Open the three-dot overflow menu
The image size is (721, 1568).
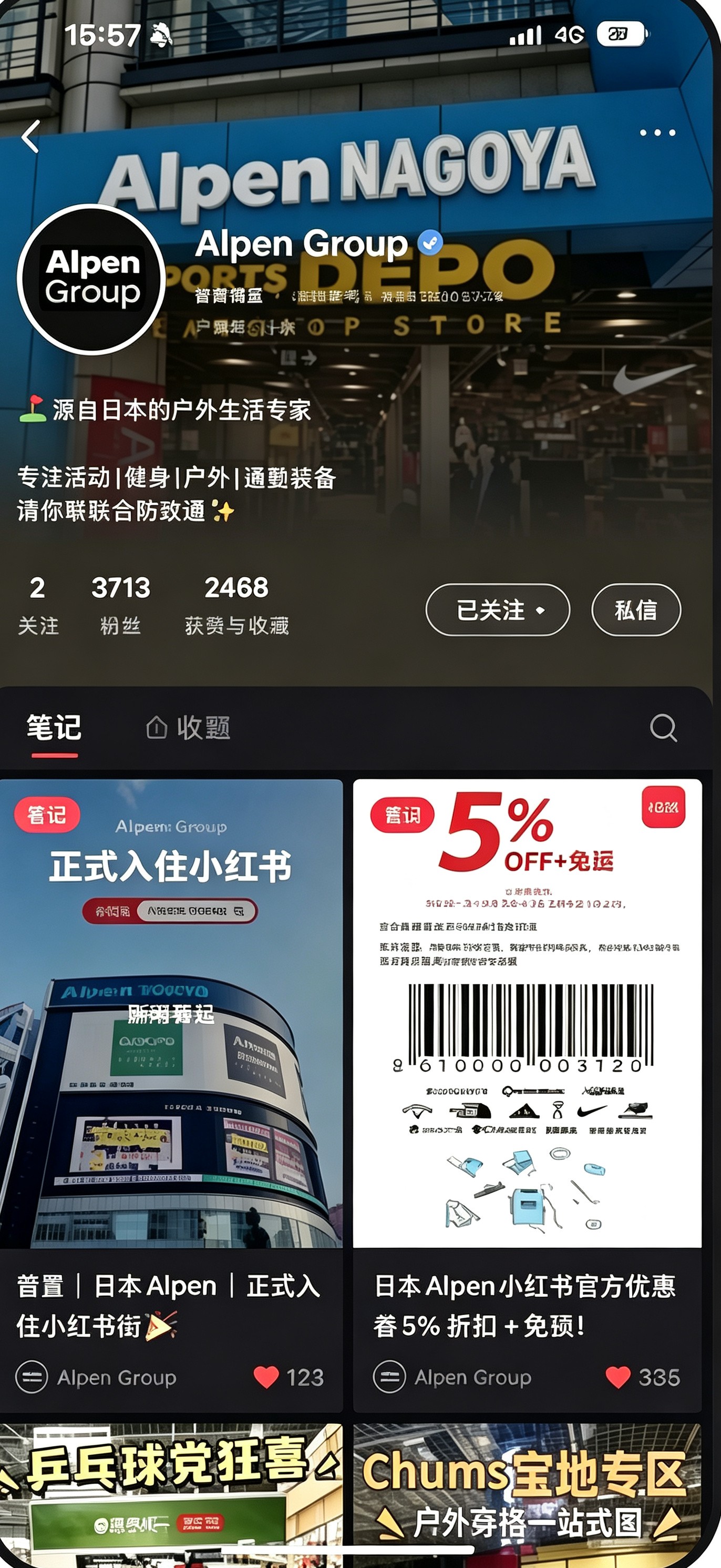point(658,133)
